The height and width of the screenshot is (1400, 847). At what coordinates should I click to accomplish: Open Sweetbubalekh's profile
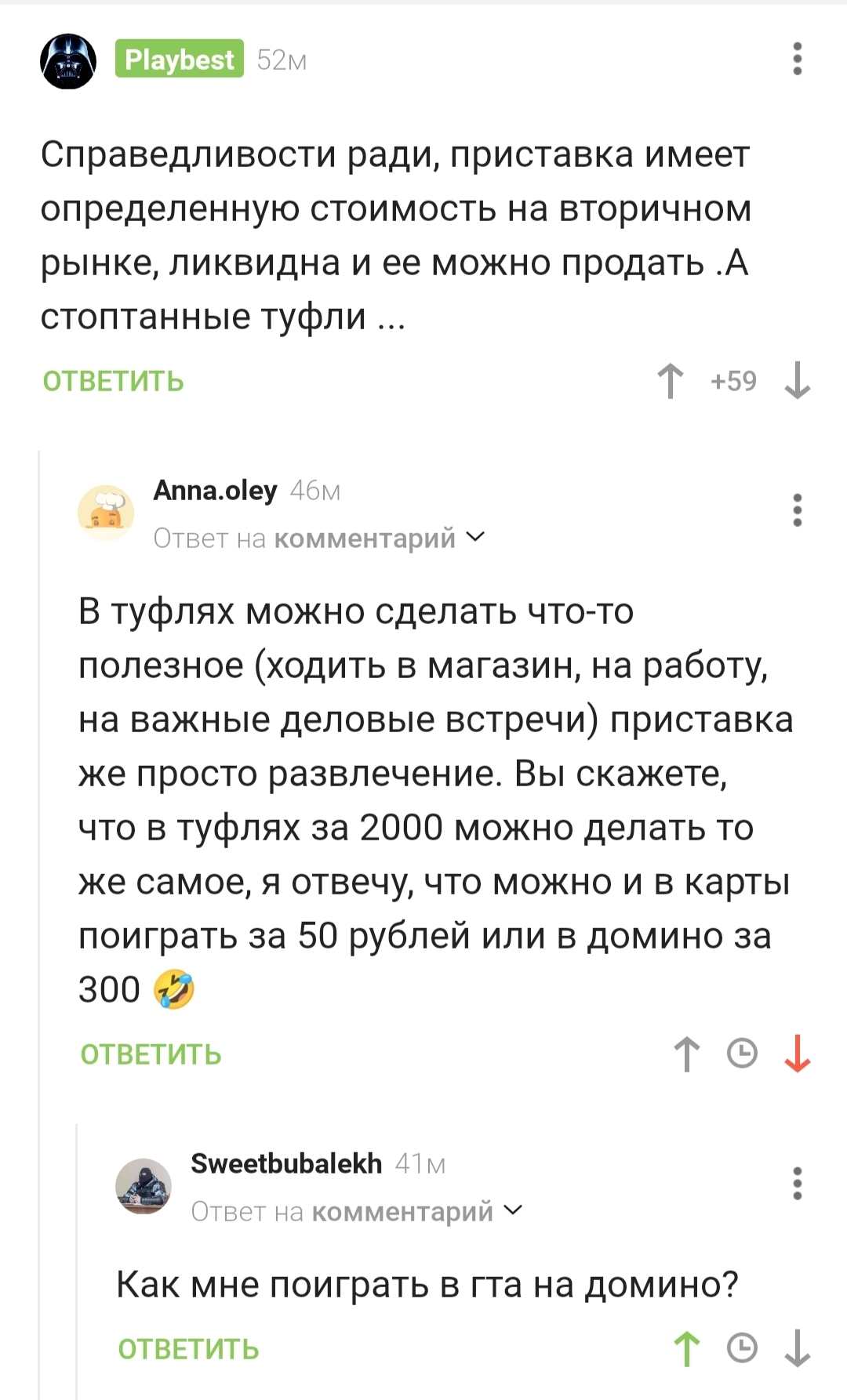285,1164
